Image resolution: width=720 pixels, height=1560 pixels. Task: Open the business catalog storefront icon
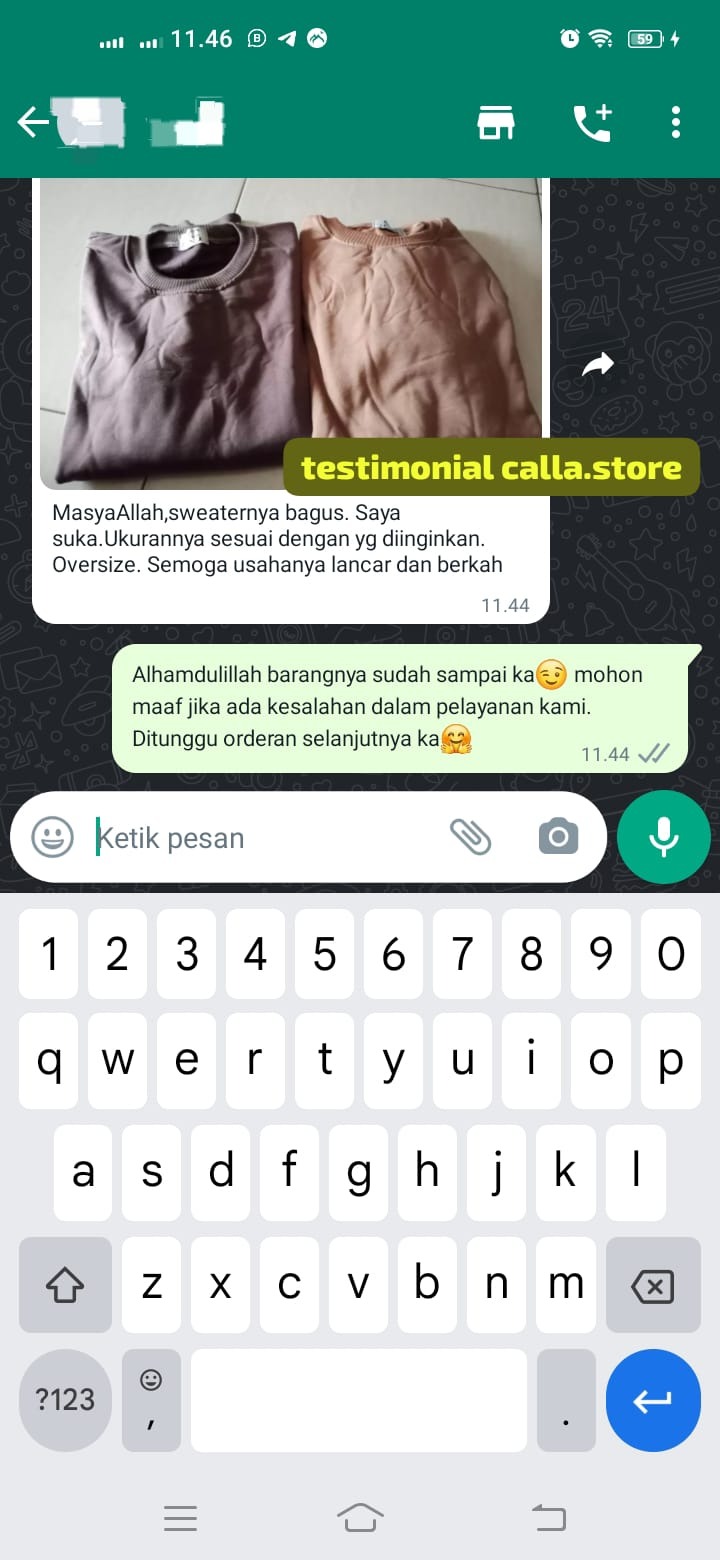[496, 123]
